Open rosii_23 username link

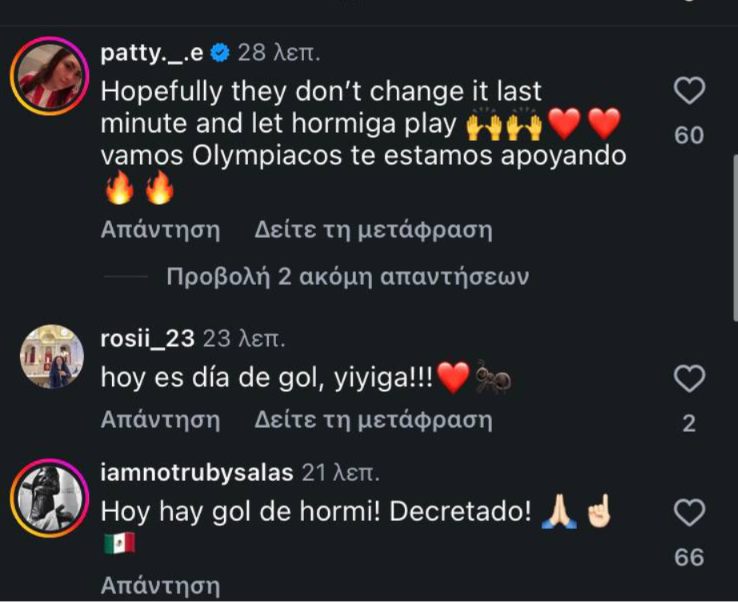point(147,339)
